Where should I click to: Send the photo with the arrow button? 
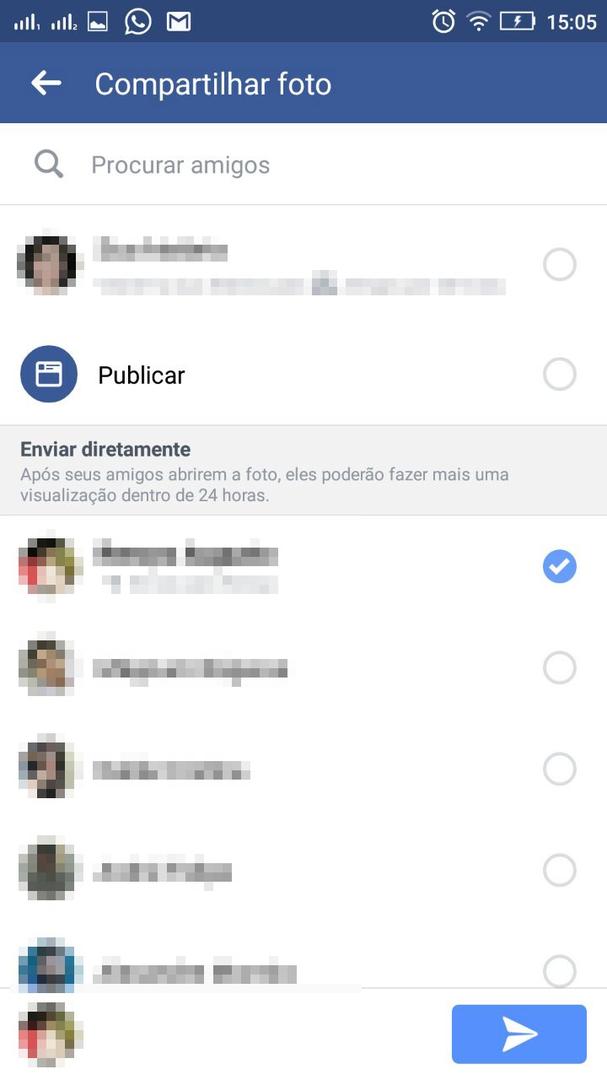tap(519, 1033)
